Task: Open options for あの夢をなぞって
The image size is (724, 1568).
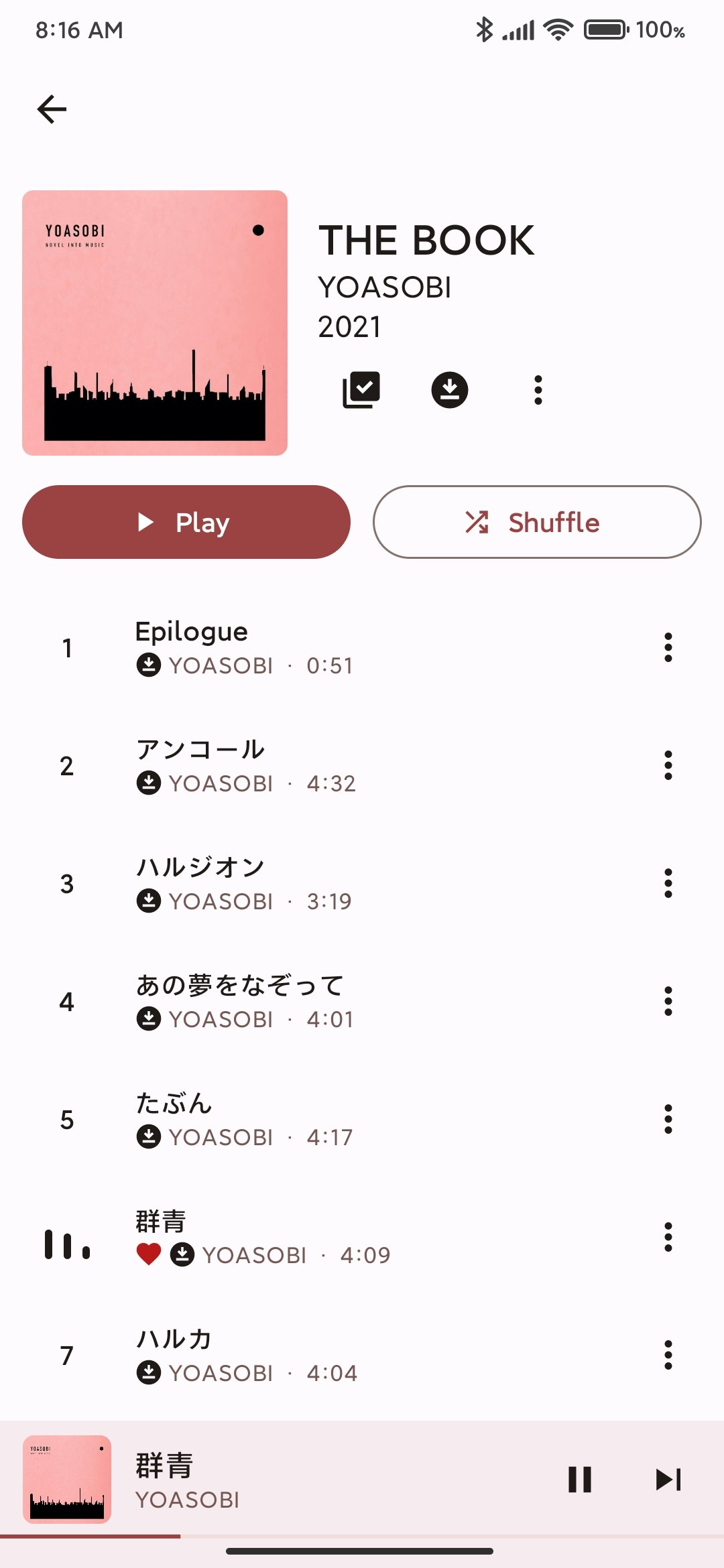Action: pos(668,1002)
